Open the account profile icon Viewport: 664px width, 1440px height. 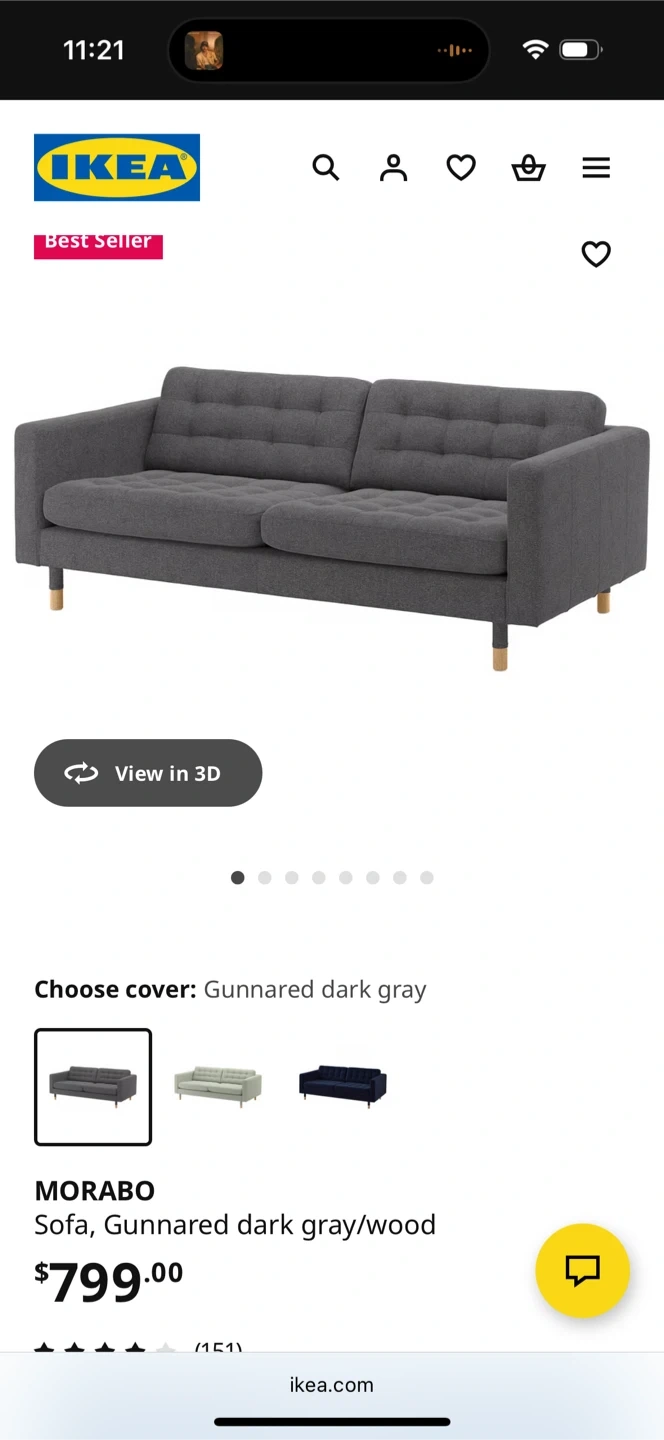394,167
